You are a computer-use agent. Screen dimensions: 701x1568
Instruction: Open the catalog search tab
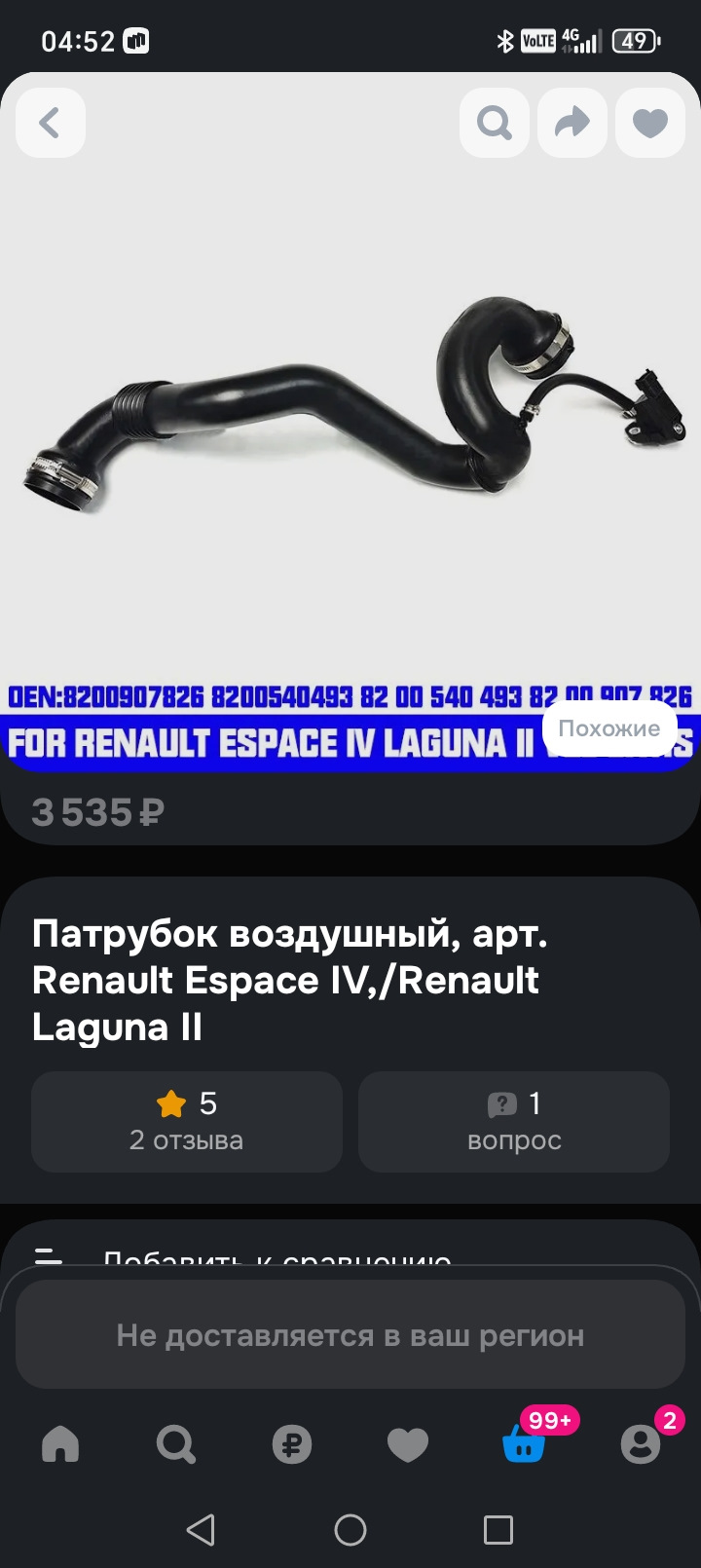pos(176,1444)
